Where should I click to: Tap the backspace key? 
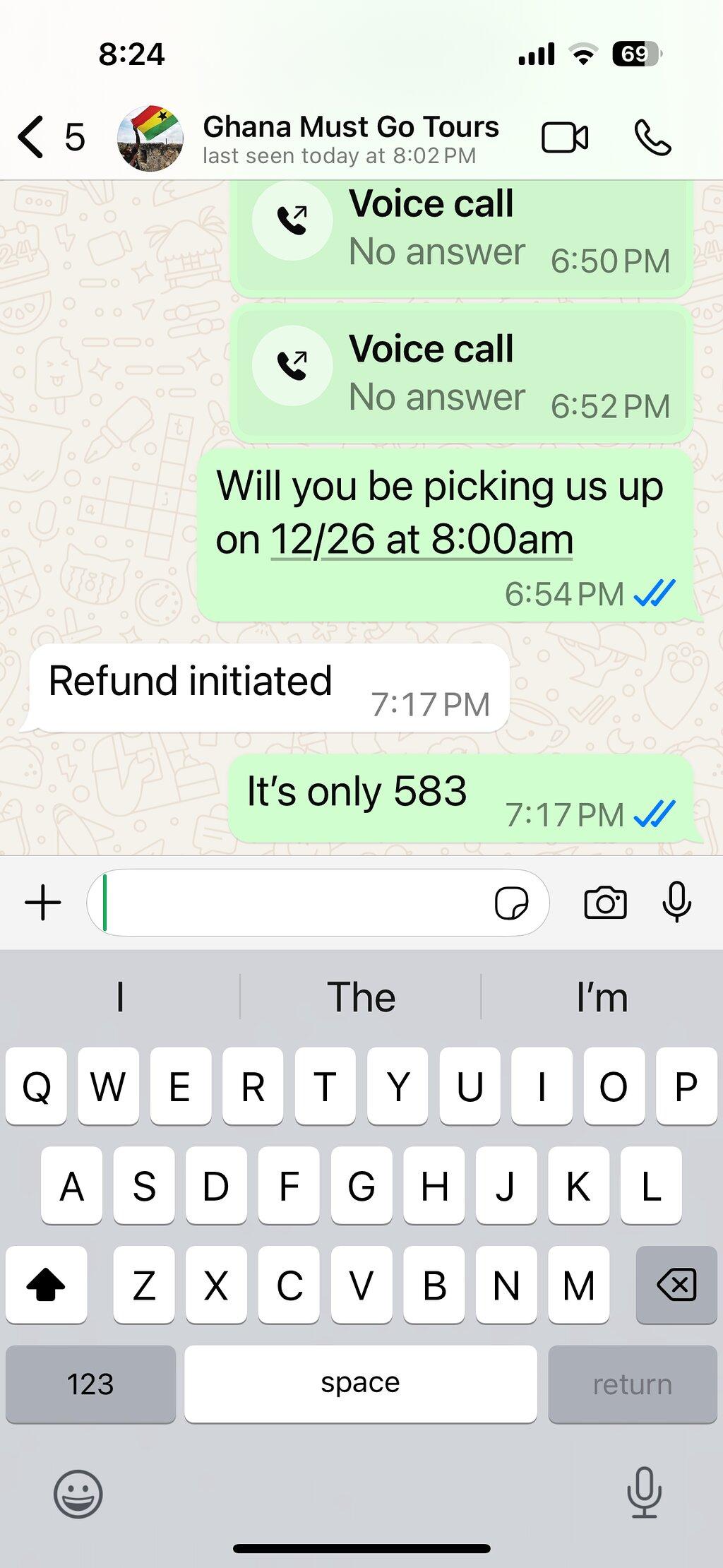(676, 1284)
